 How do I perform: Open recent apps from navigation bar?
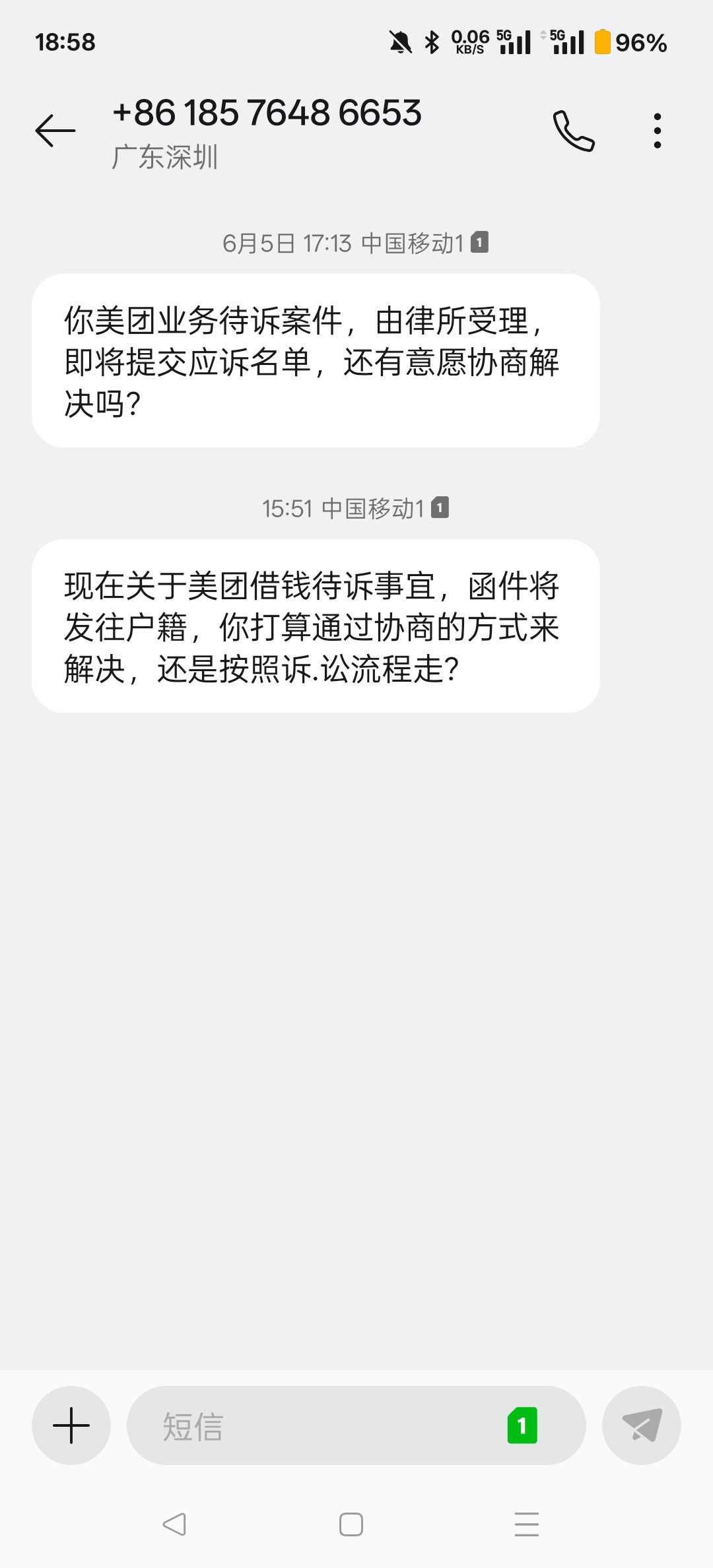click(527, 1524)
